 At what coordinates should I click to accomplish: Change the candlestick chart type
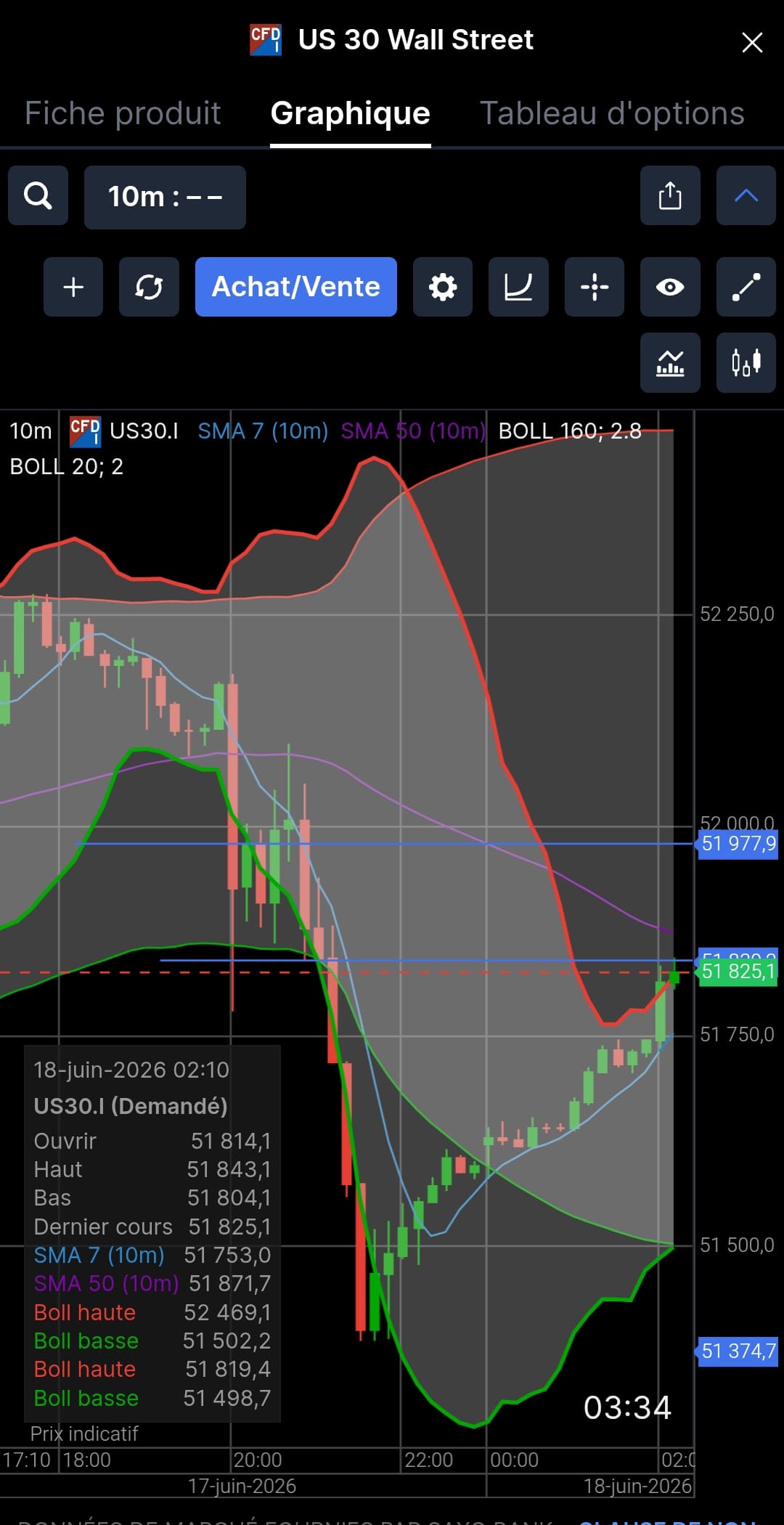(746, 362)
